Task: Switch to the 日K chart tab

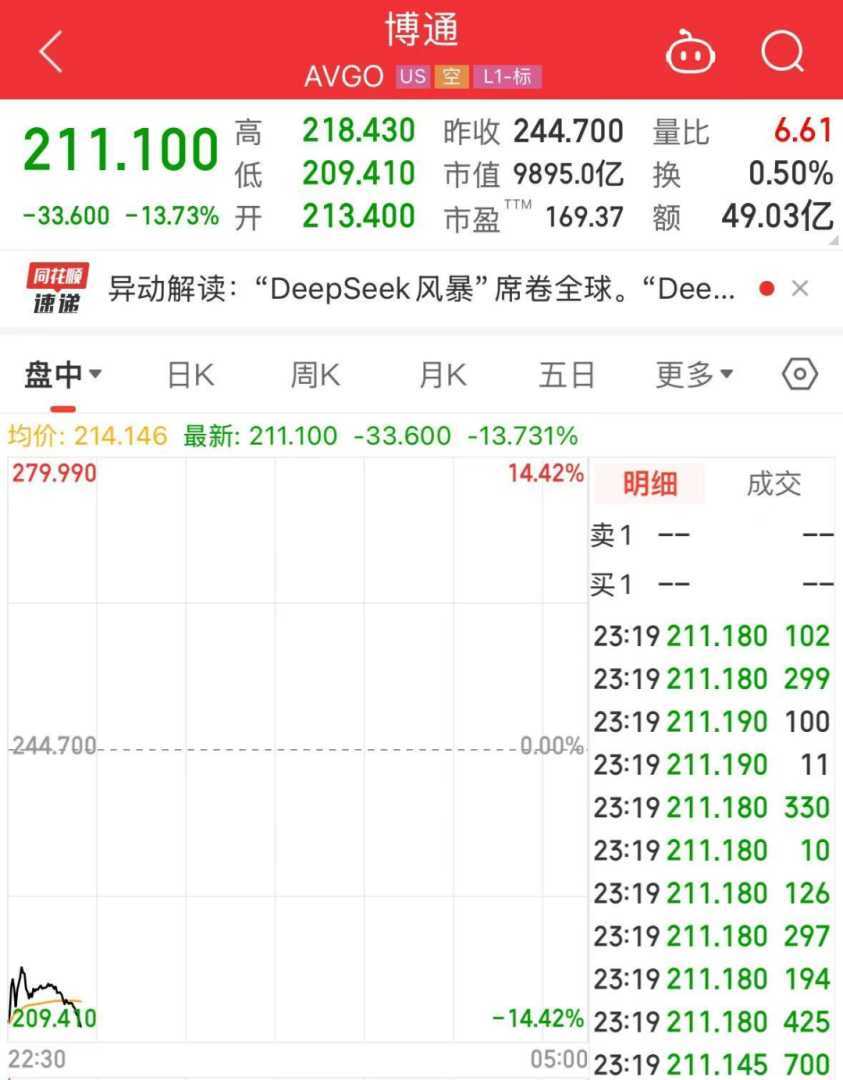Action: [x=190, y=375]
